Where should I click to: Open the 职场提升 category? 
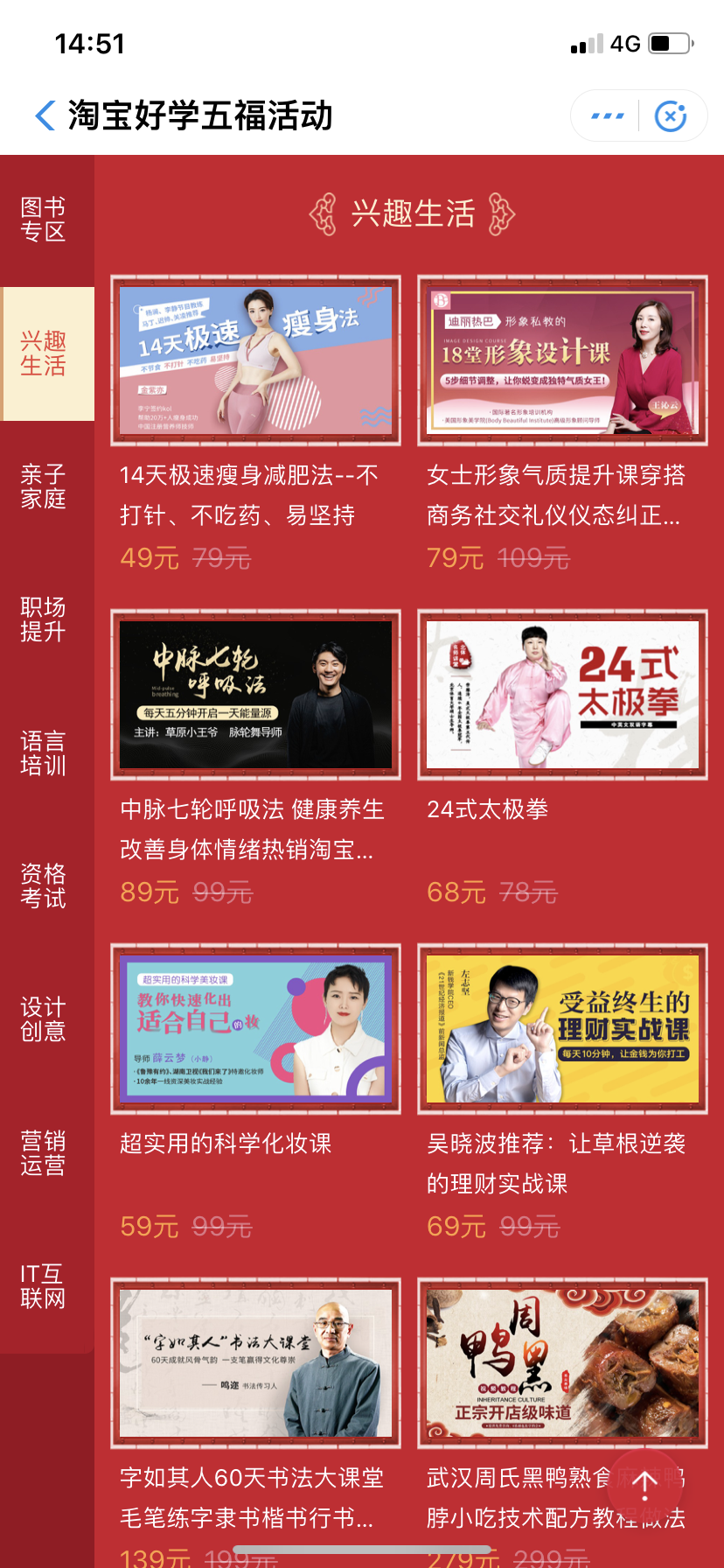(x=44, y=619)
